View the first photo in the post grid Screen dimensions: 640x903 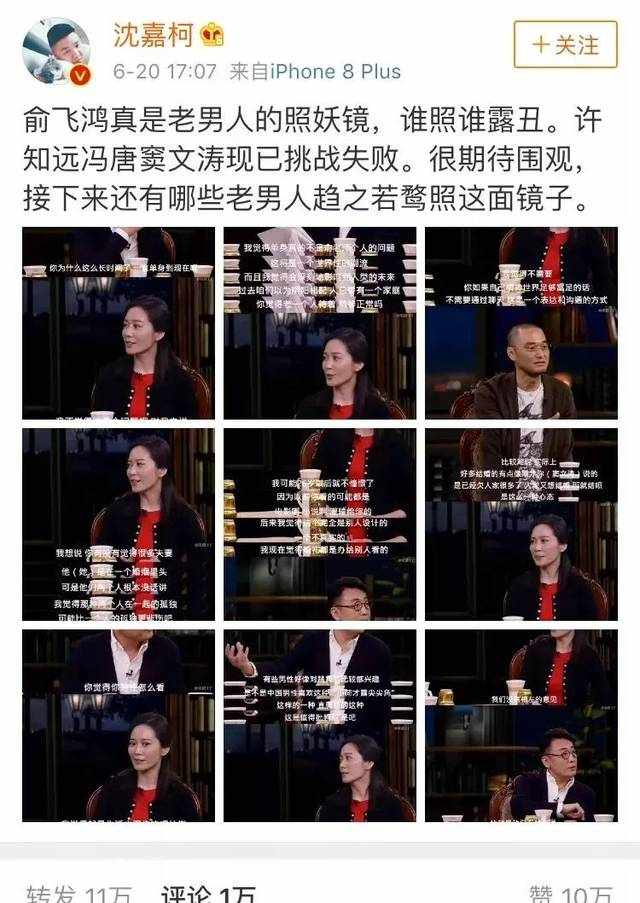118,322
